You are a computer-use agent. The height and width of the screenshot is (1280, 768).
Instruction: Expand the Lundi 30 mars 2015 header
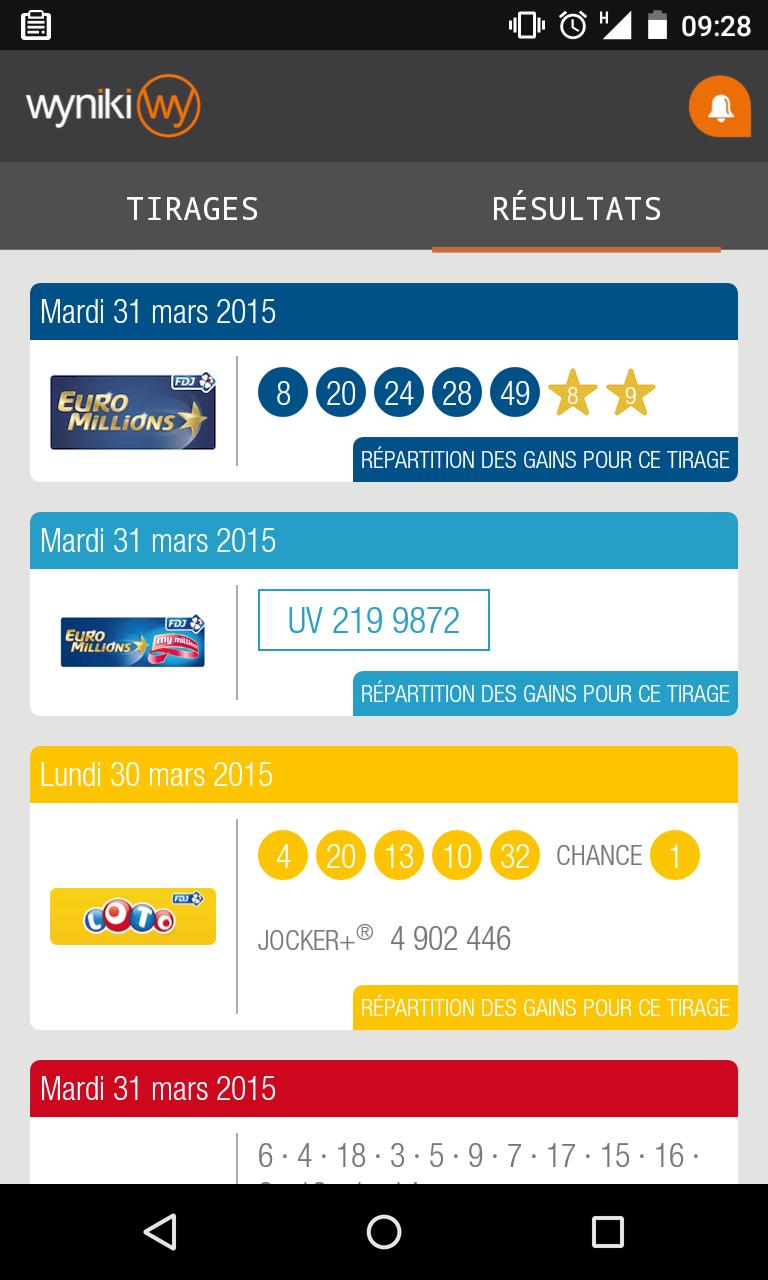384,774
